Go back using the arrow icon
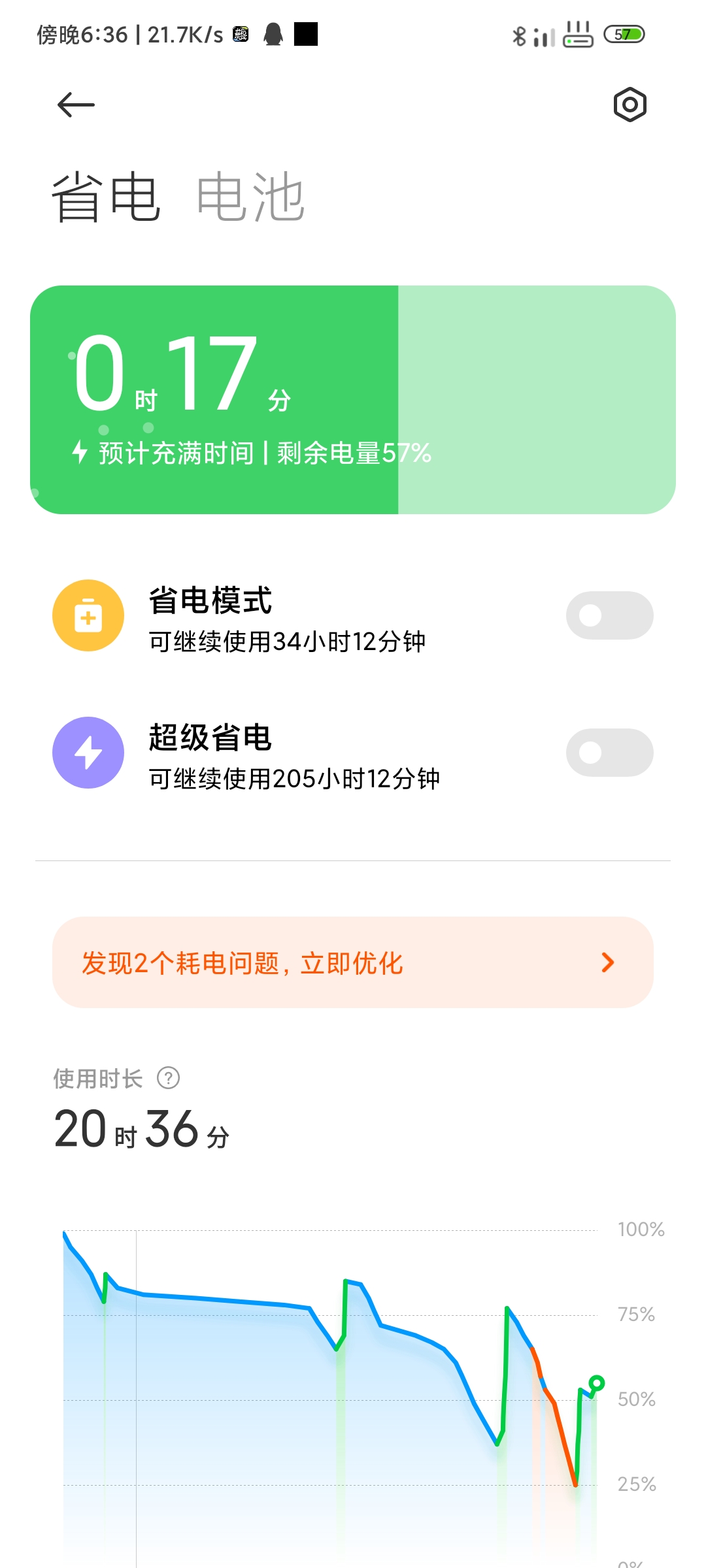This screenshot has width=706, height=1568. 76,105
